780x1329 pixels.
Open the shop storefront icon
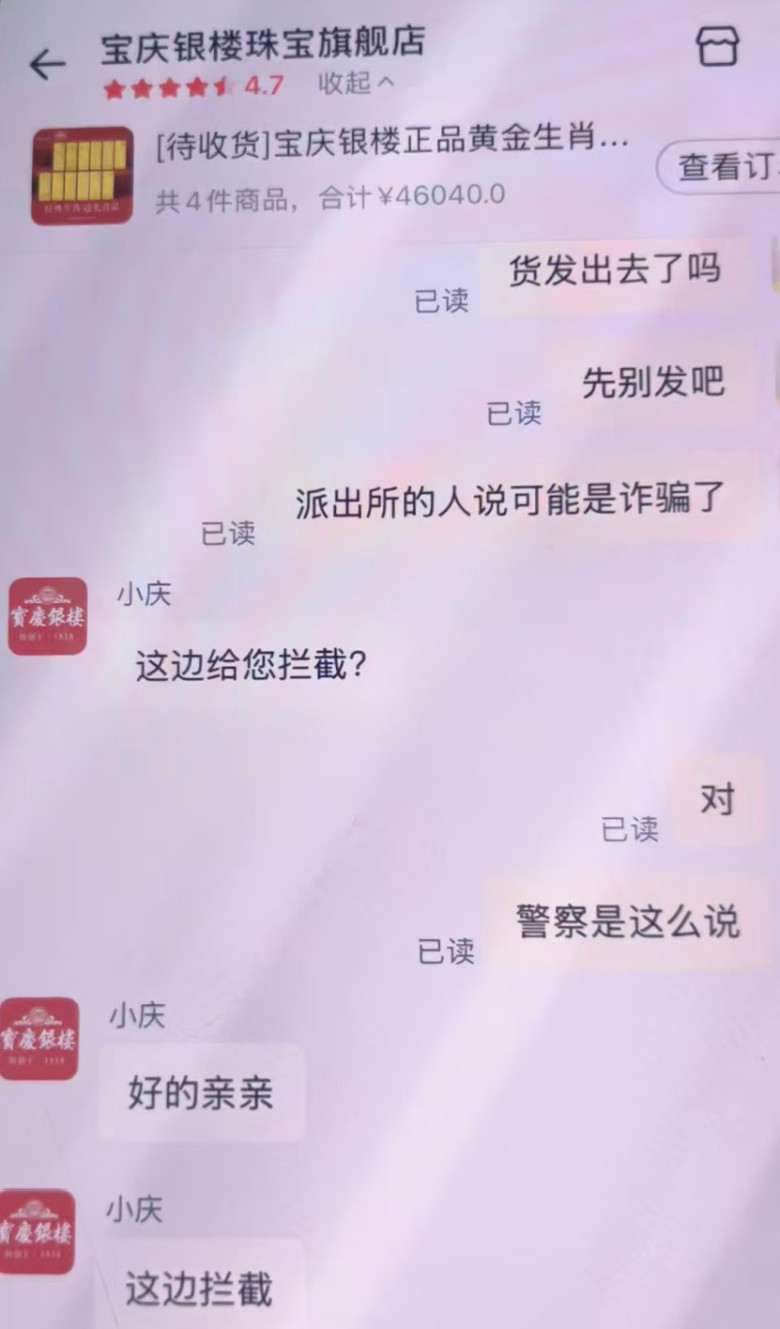tap(717, 46)
